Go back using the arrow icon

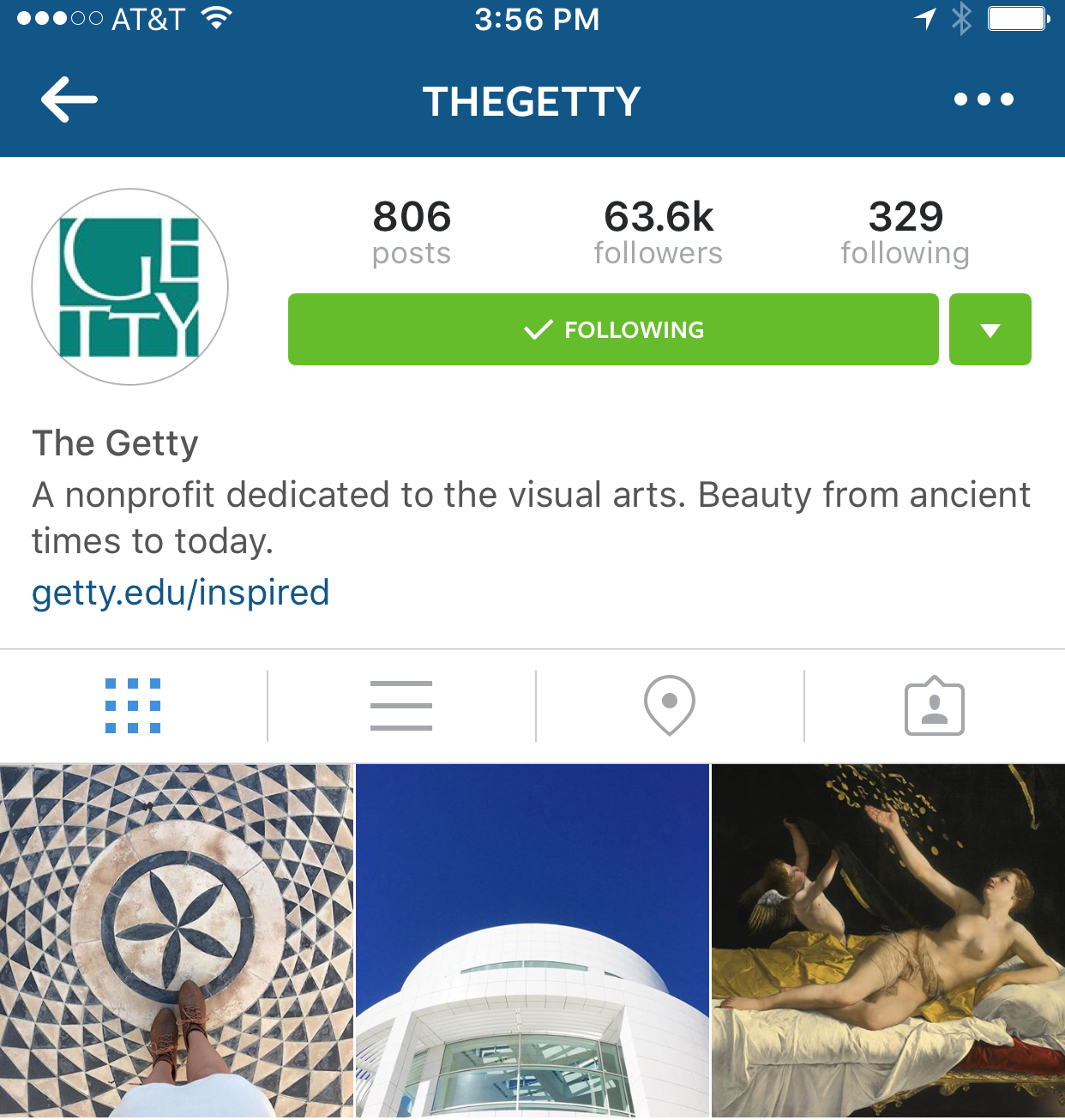pyautogui.click(x=69, y=99)
